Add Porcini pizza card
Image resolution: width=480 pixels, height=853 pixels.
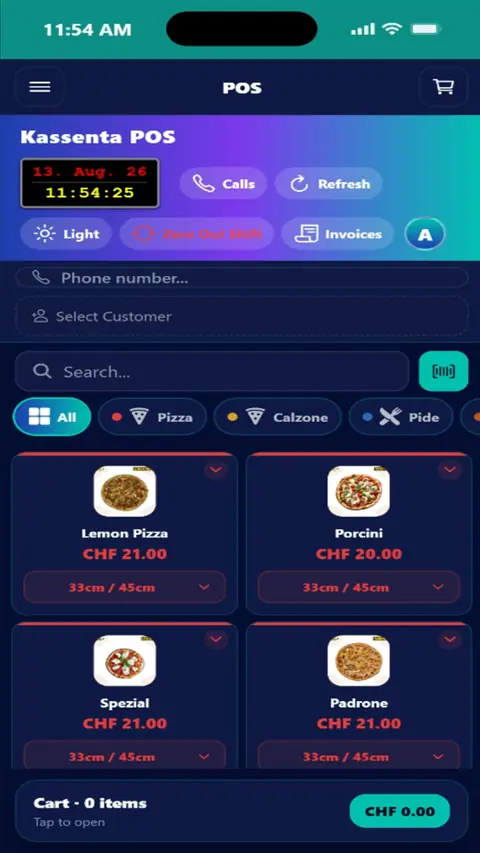coord(359,534)
